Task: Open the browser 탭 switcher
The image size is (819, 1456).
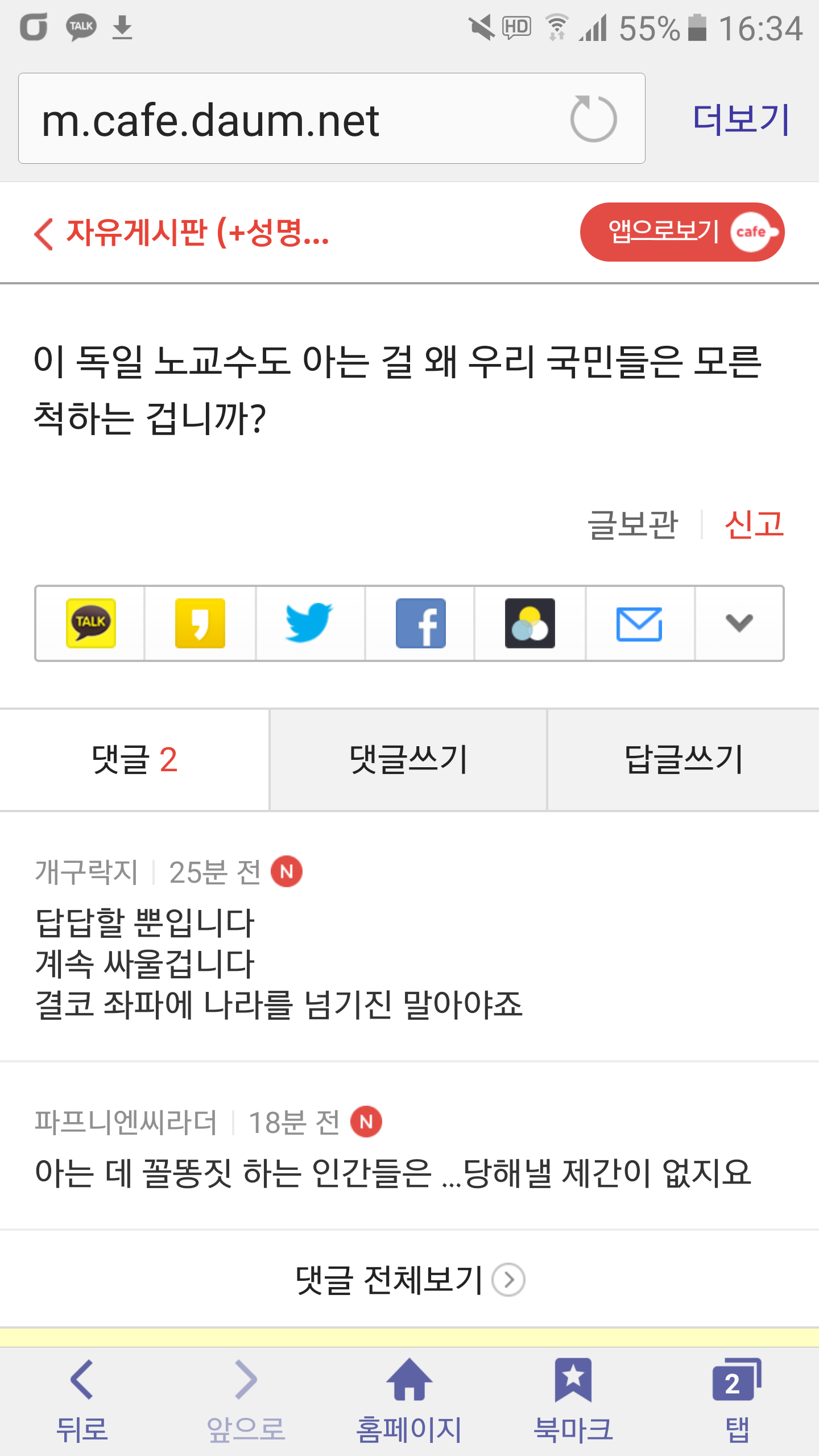Action: click(x=737, y=1400)
